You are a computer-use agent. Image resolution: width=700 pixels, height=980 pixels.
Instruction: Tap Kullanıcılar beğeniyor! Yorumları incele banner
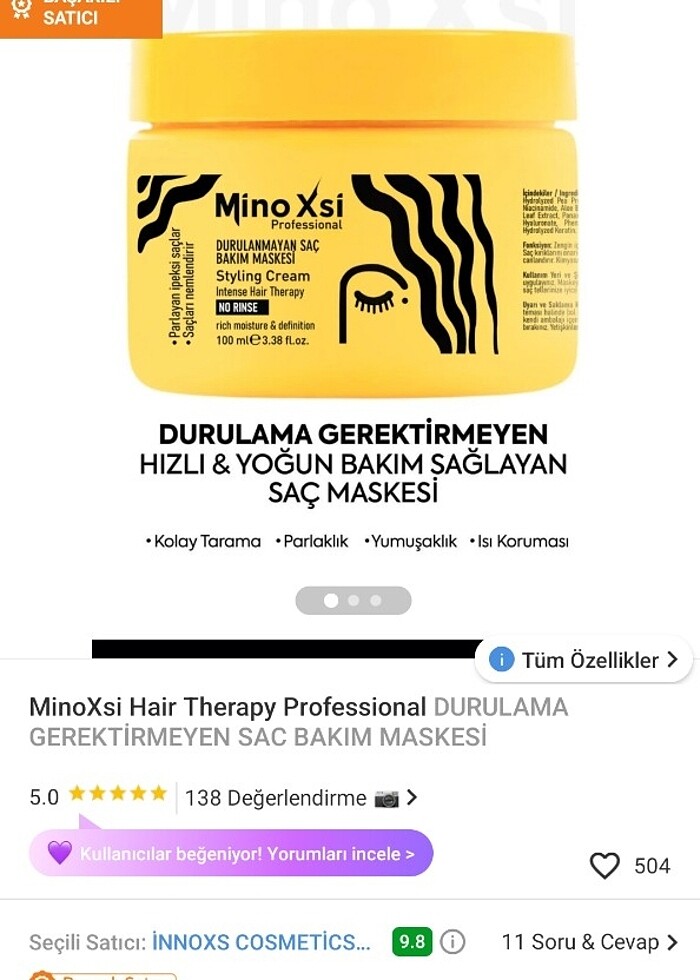[231, 854]
